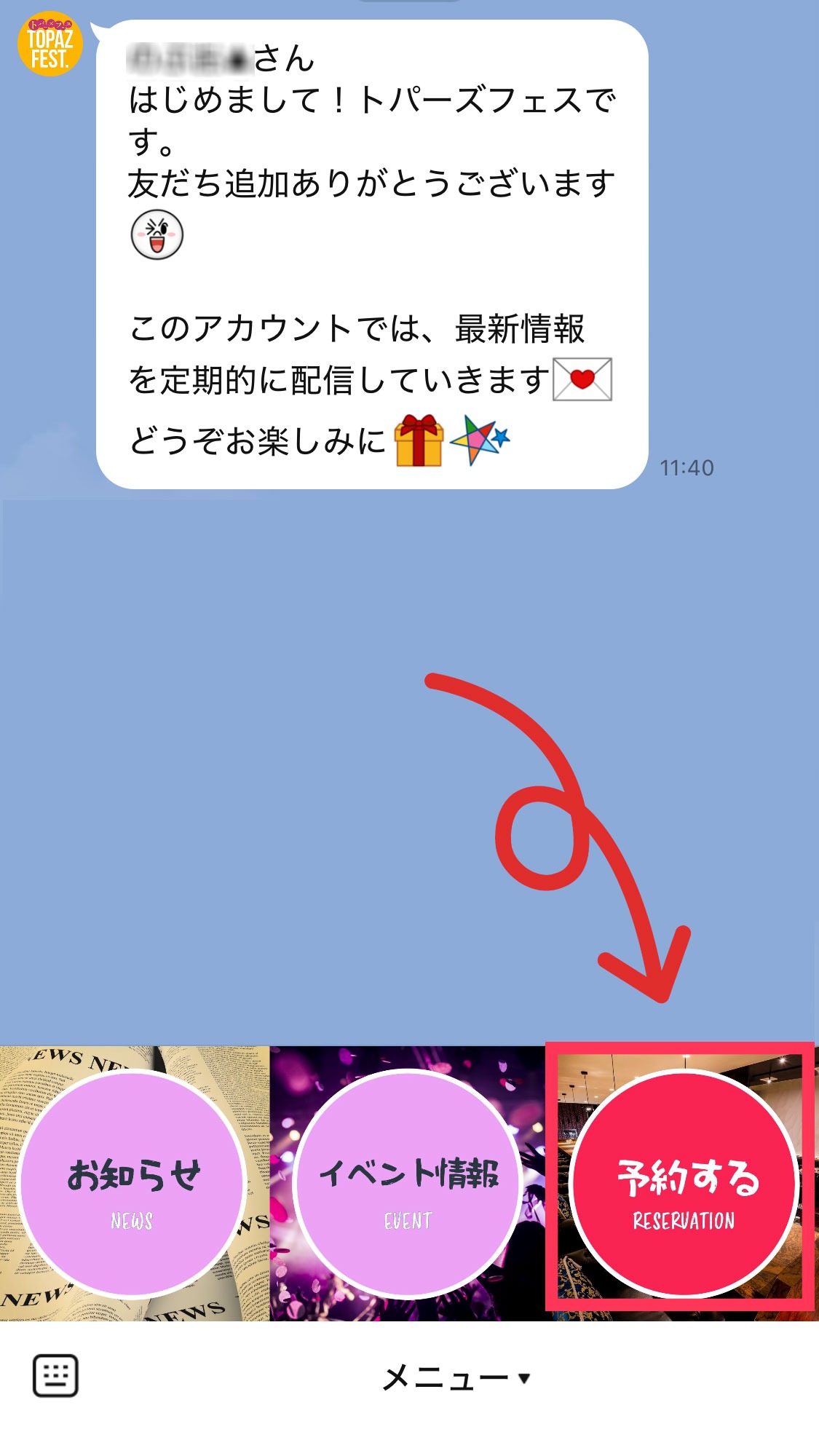Open the お知らせ NEWS tile
Image resolution: width=819 pixels, height=1456 pixels.
(132, 1184)
